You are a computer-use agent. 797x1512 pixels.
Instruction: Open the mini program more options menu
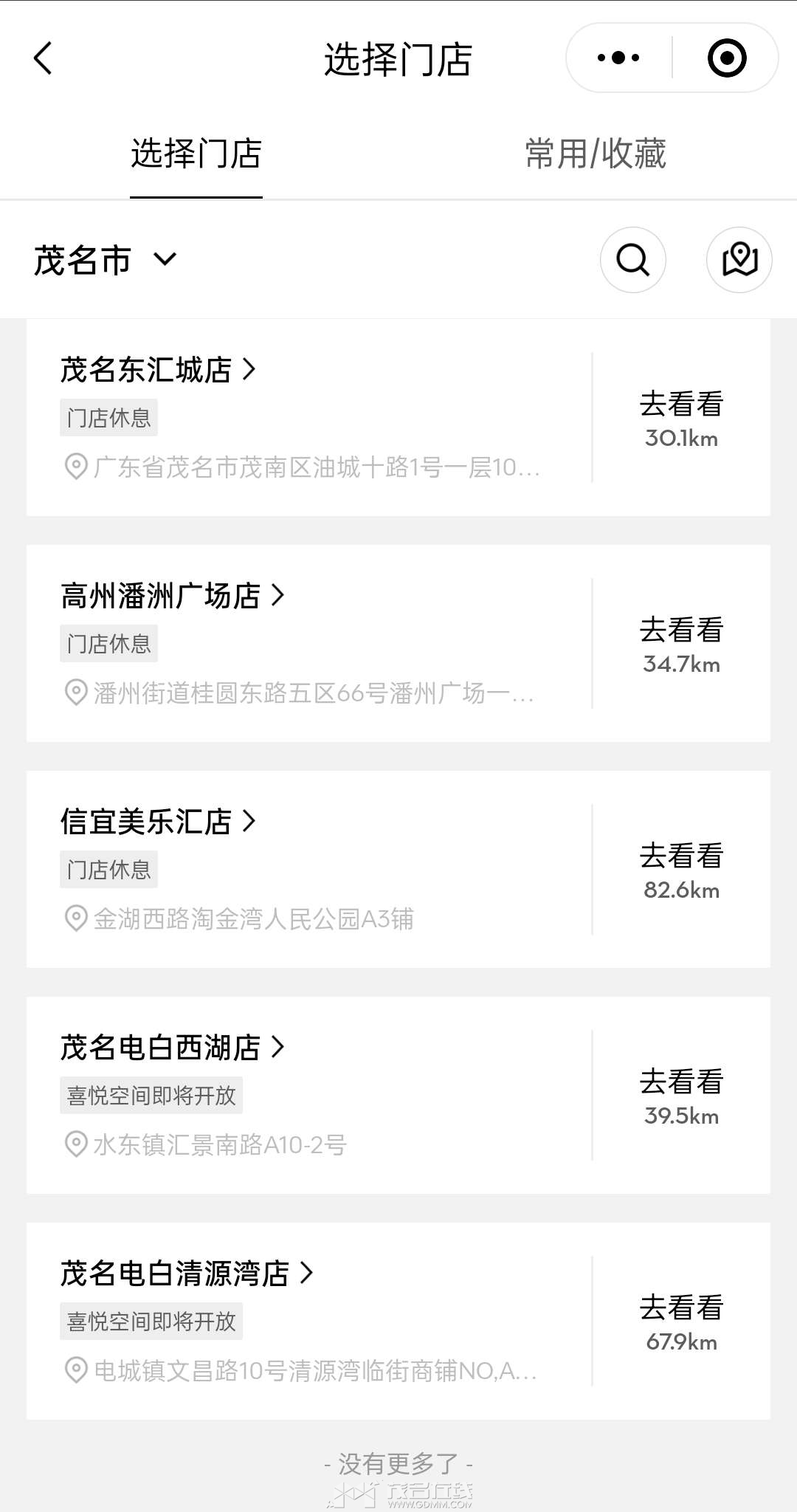pos(618,58)
